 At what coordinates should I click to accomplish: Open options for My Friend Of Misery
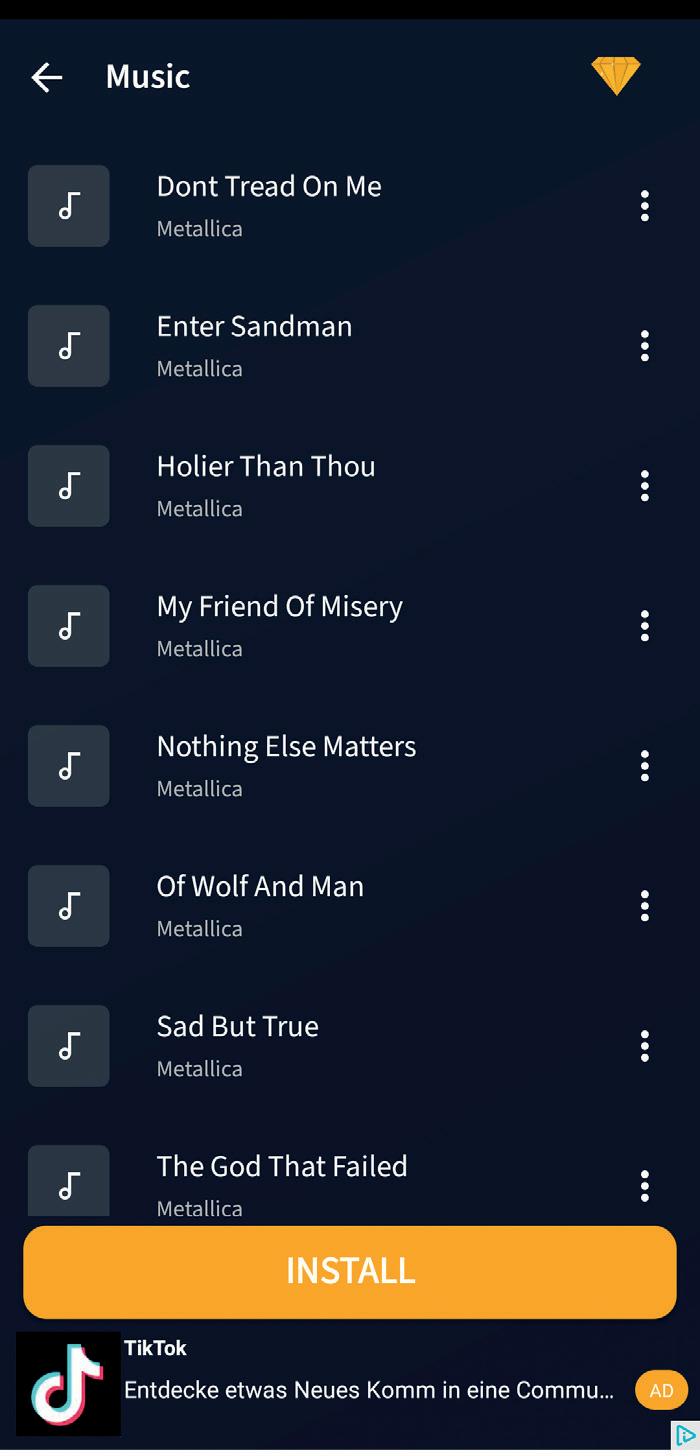(x=645, y=626)
